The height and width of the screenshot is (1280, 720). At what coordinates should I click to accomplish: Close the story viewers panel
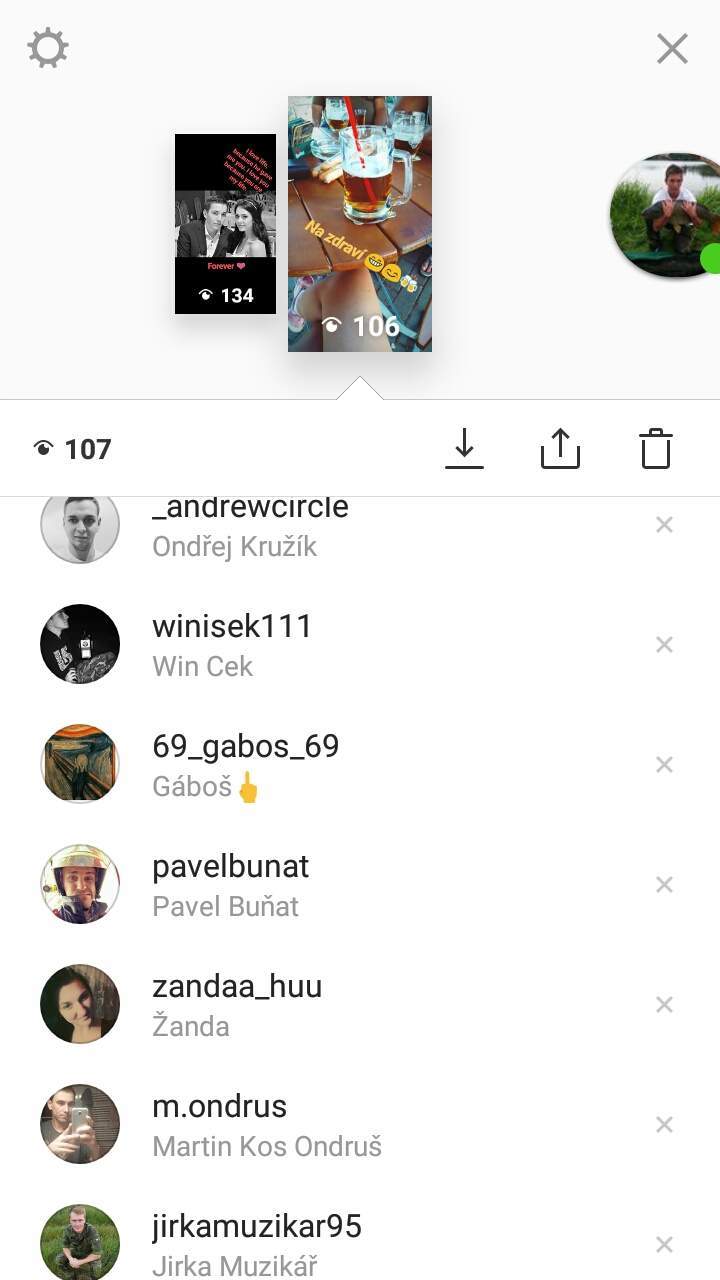click(x=672, y=48)
